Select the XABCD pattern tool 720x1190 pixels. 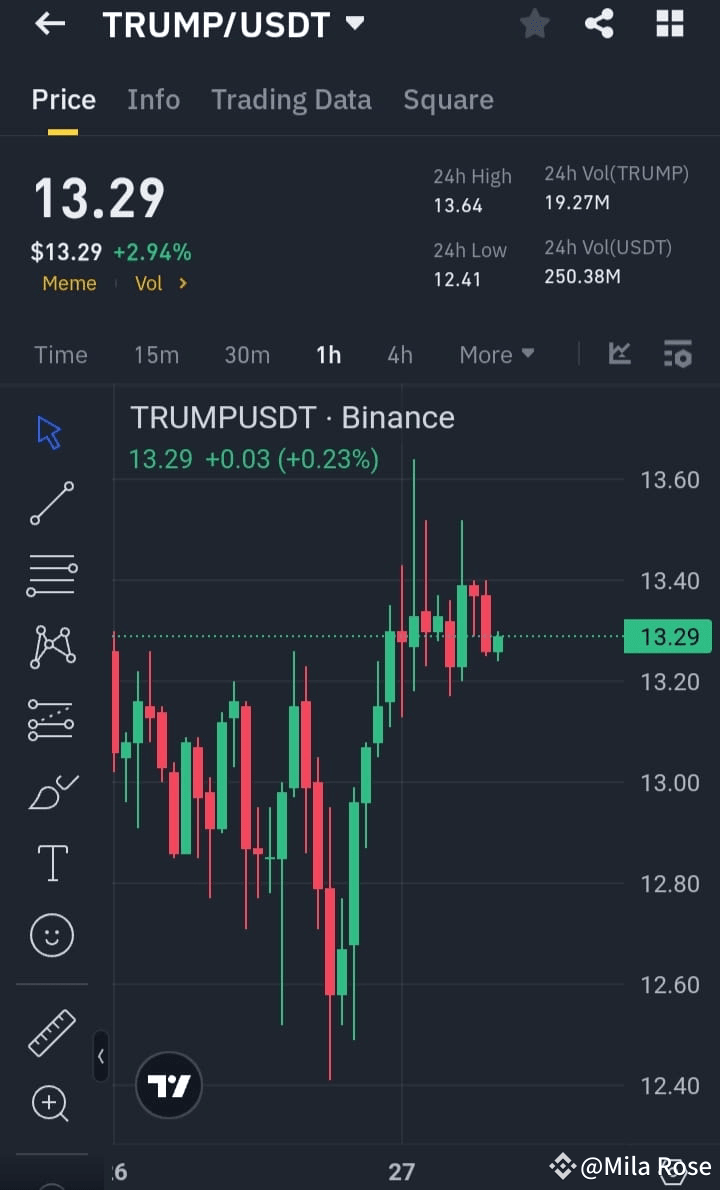51,645
